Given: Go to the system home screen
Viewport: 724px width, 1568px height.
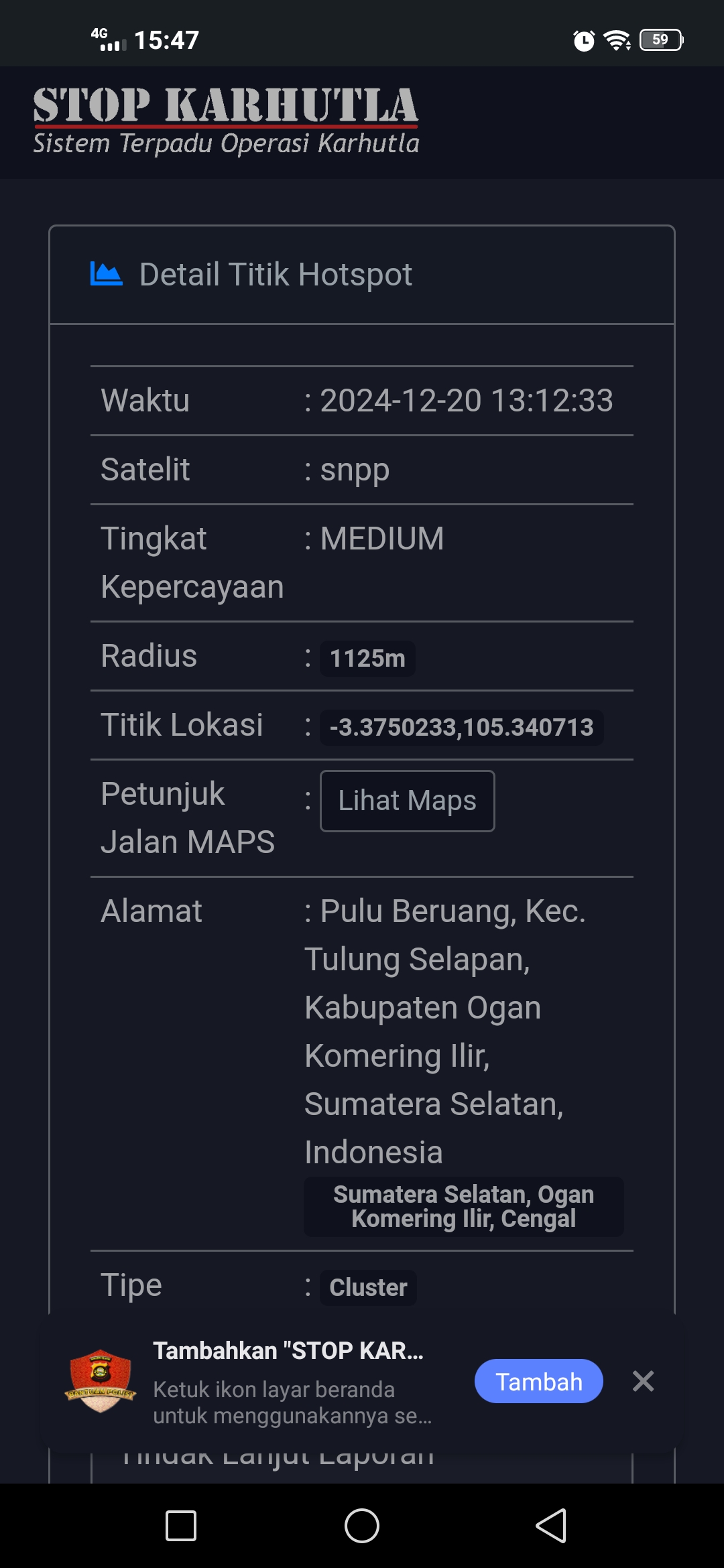Looking at the screenshot, I should click(362, 1526).
